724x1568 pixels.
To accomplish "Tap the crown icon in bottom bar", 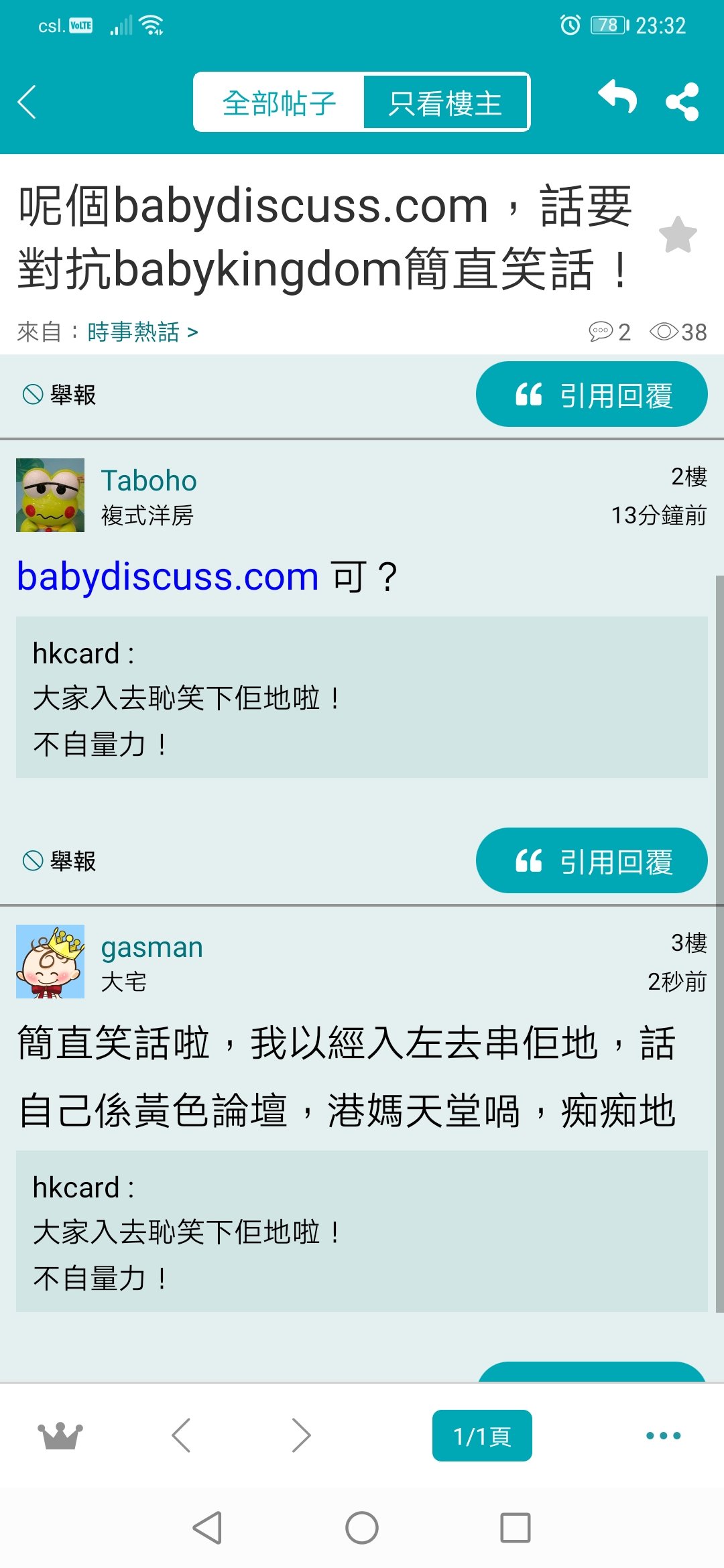I will point(60,1435).
